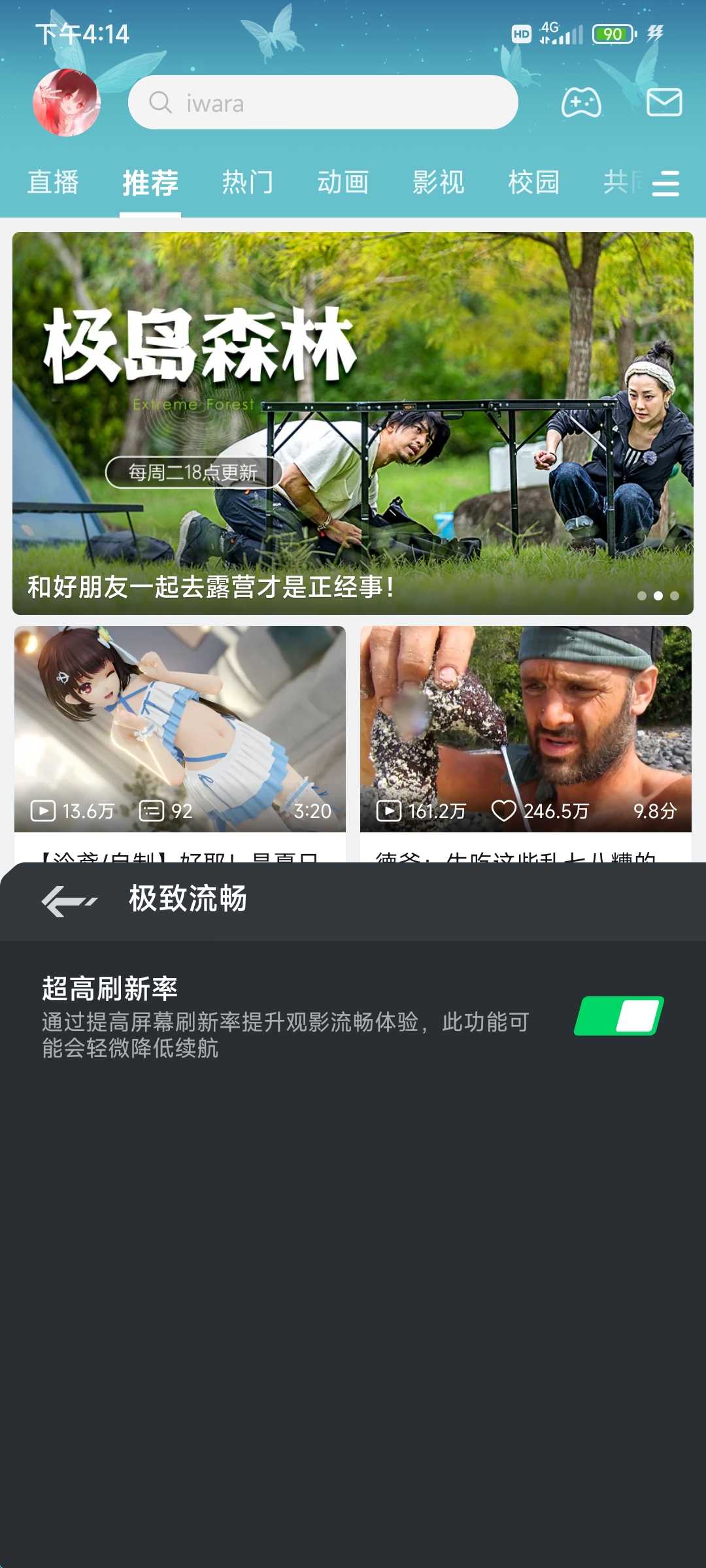Open the video rated 9.8分

click(526, 728)
